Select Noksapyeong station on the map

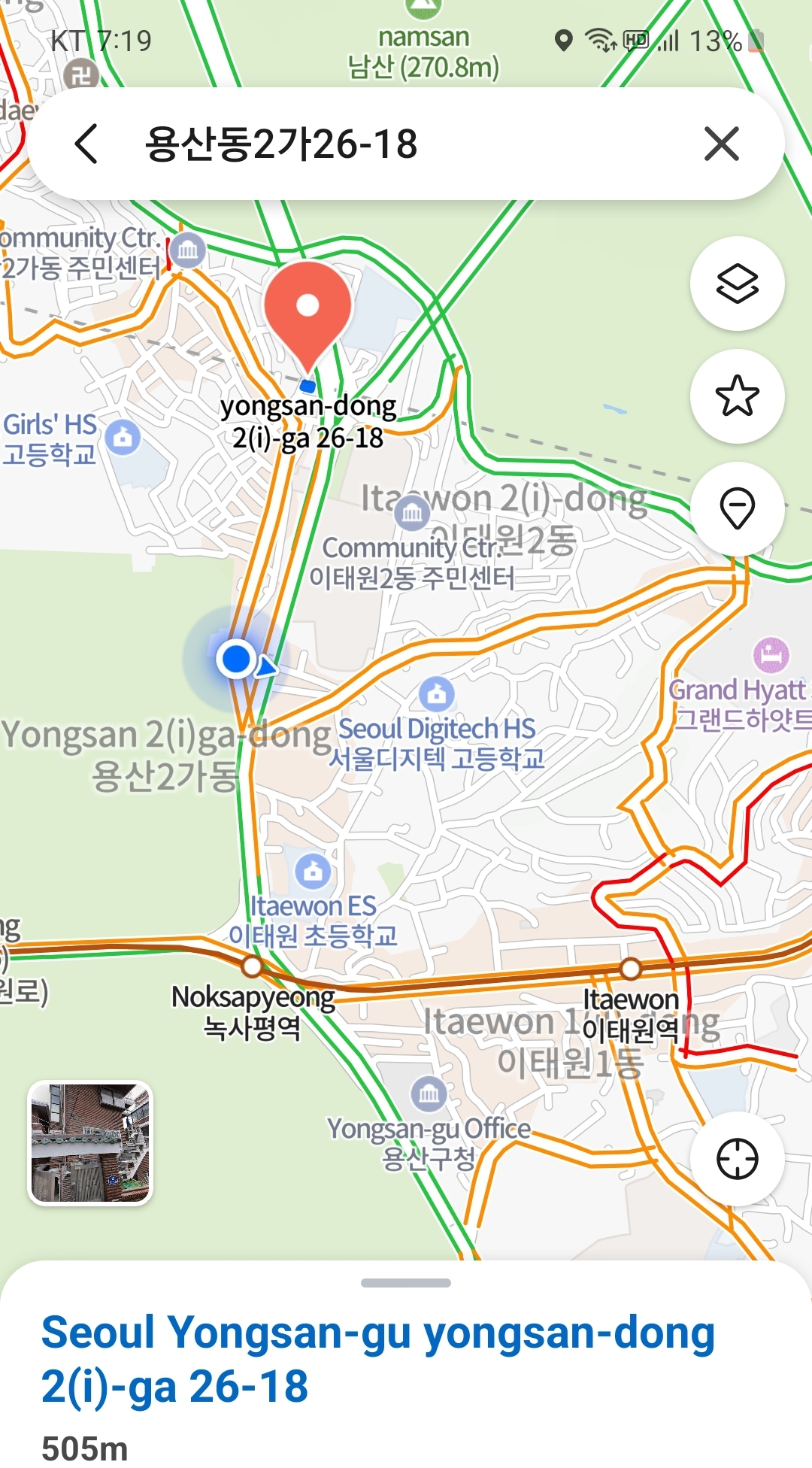point(253,966)
